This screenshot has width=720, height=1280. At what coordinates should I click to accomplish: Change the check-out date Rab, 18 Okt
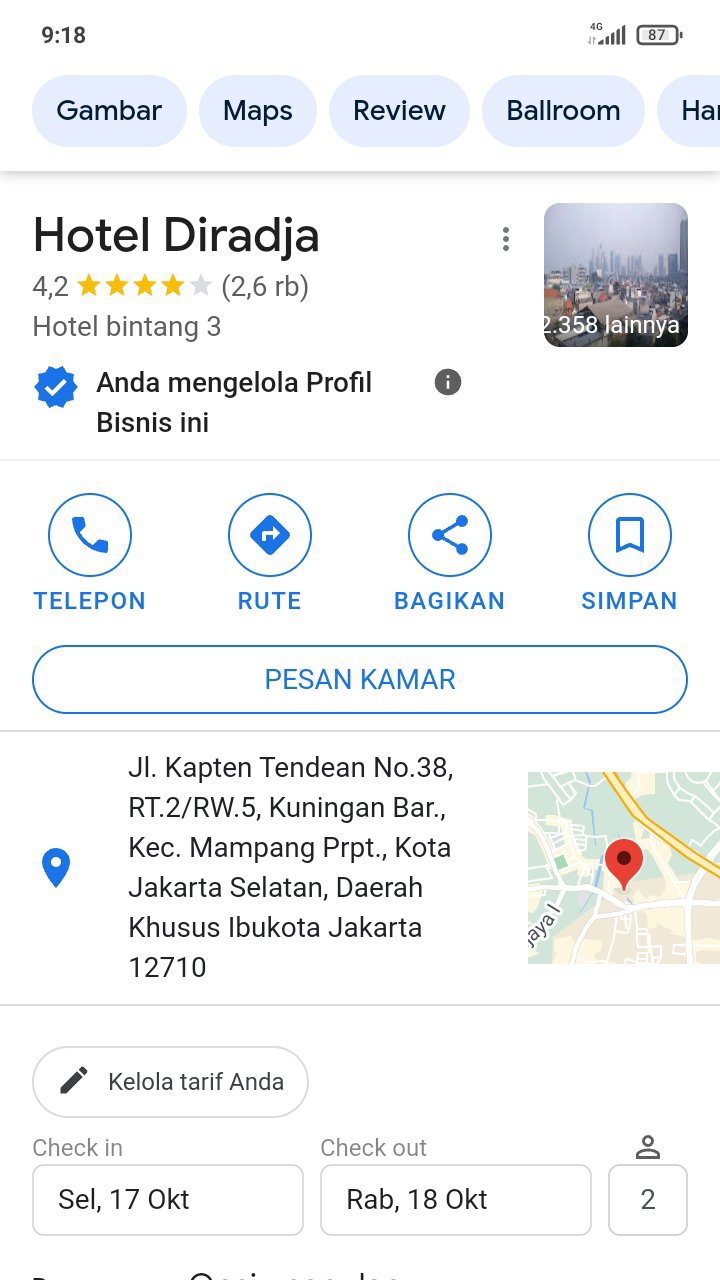pos(455,1199)
